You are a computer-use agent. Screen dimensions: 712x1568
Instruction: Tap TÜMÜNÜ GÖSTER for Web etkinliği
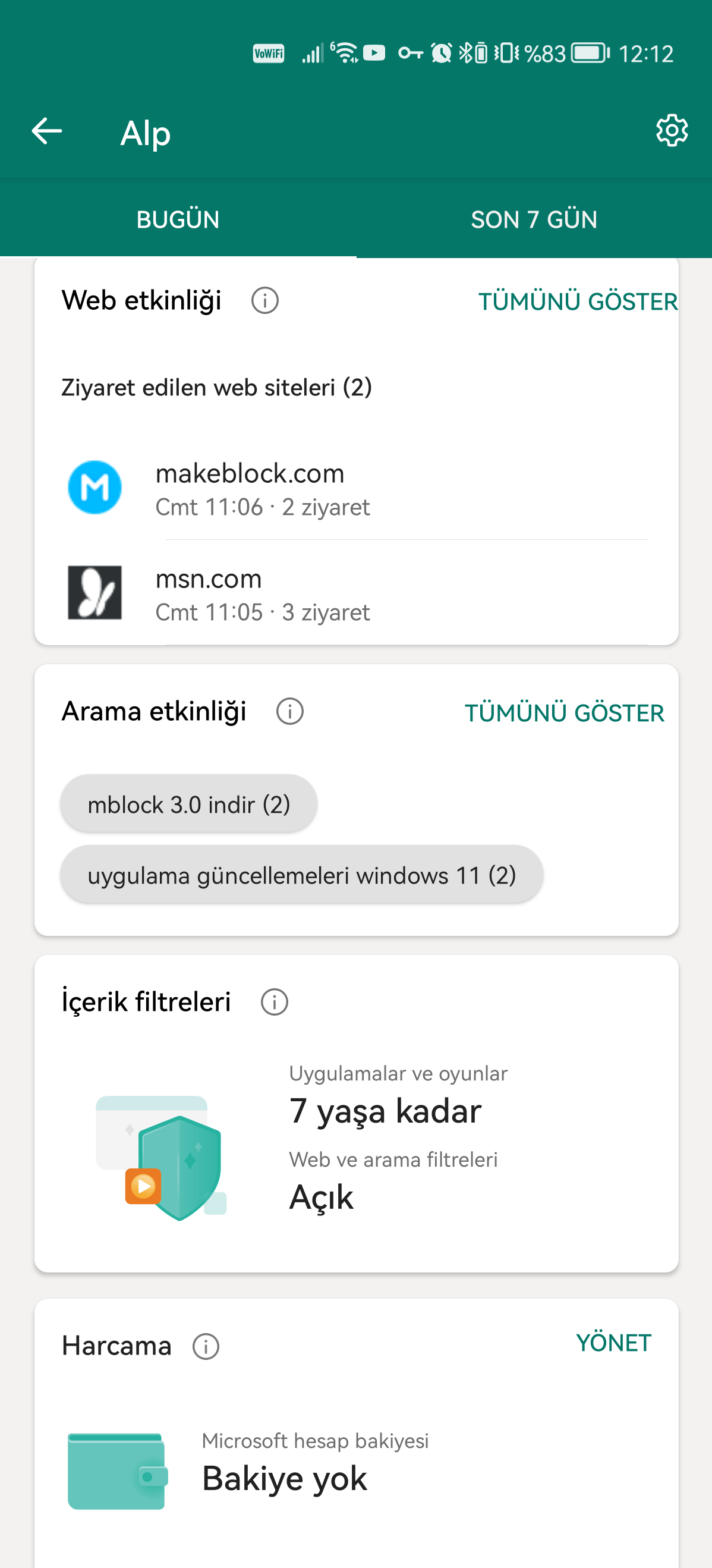coord(577,302)
